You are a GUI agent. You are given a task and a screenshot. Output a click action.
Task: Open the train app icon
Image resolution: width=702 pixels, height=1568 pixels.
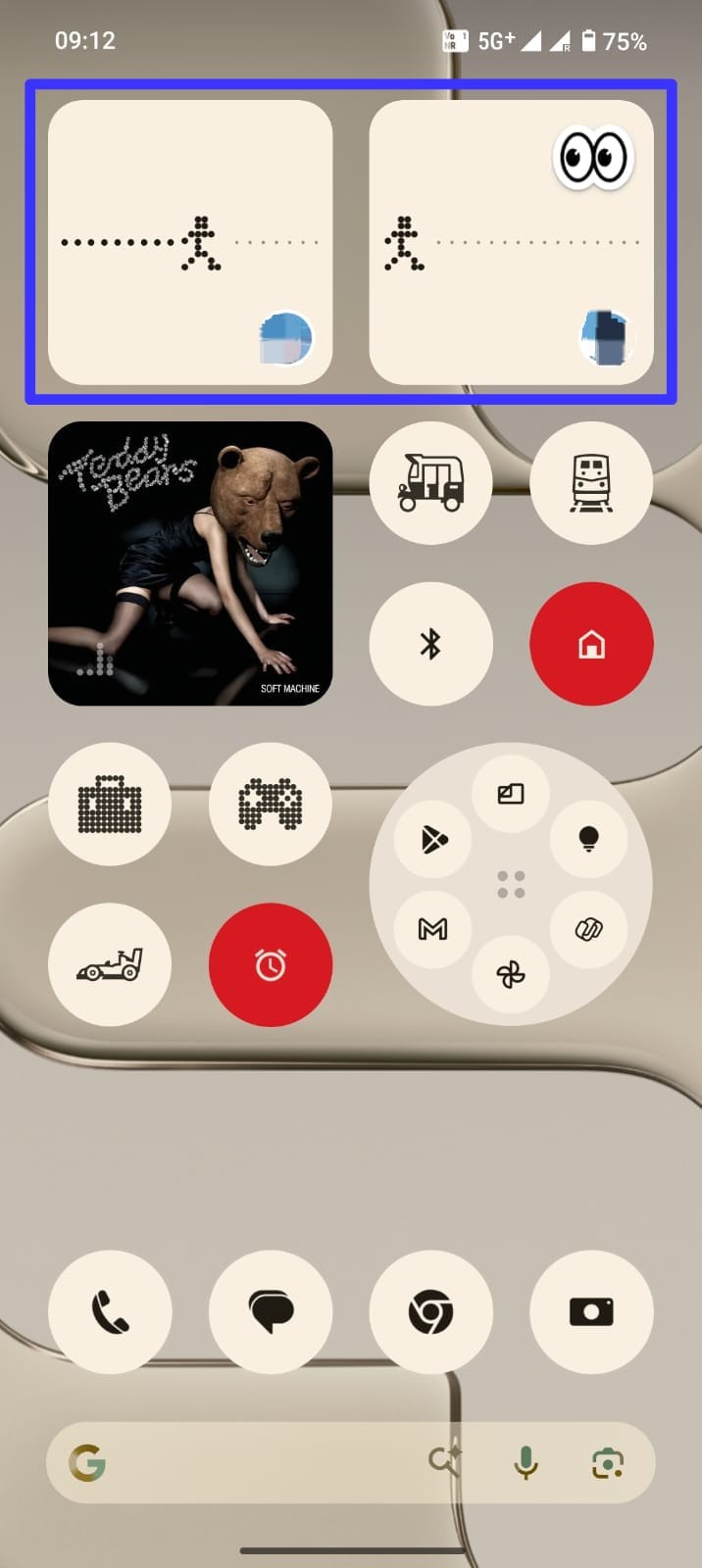coord(591,483)
